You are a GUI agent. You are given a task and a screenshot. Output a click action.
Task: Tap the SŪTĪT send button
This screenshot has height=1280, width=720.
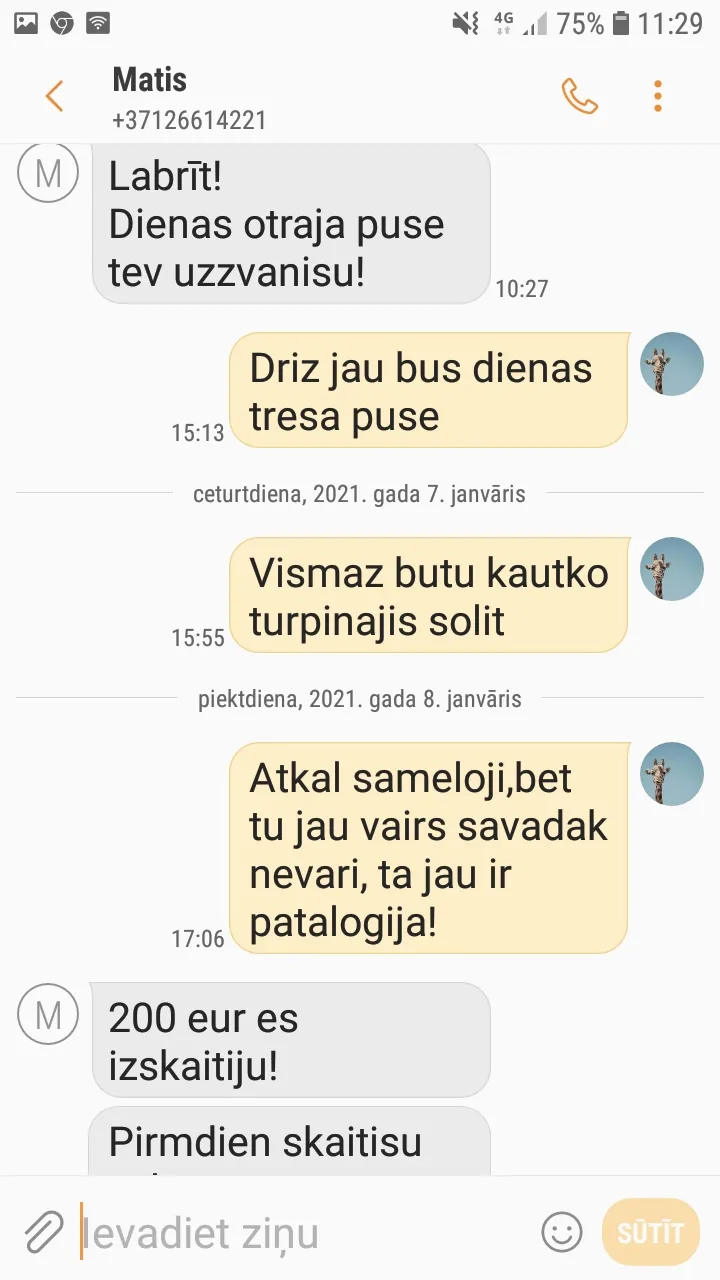[x=651, y=1232]
